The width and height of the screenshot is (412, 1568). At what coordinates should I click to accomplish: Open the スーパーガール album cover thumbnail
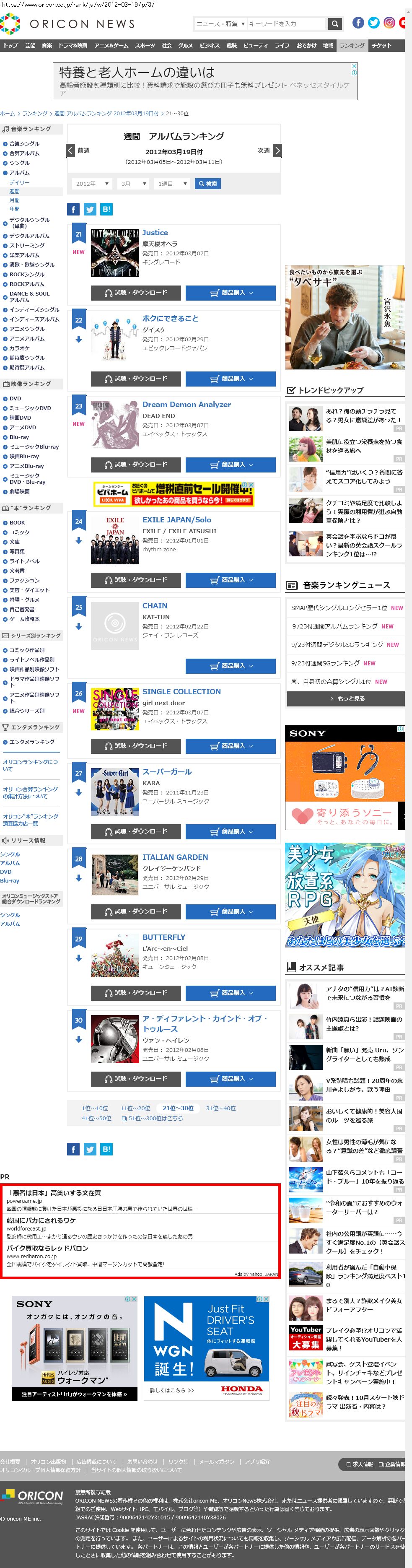pos(114,791)
